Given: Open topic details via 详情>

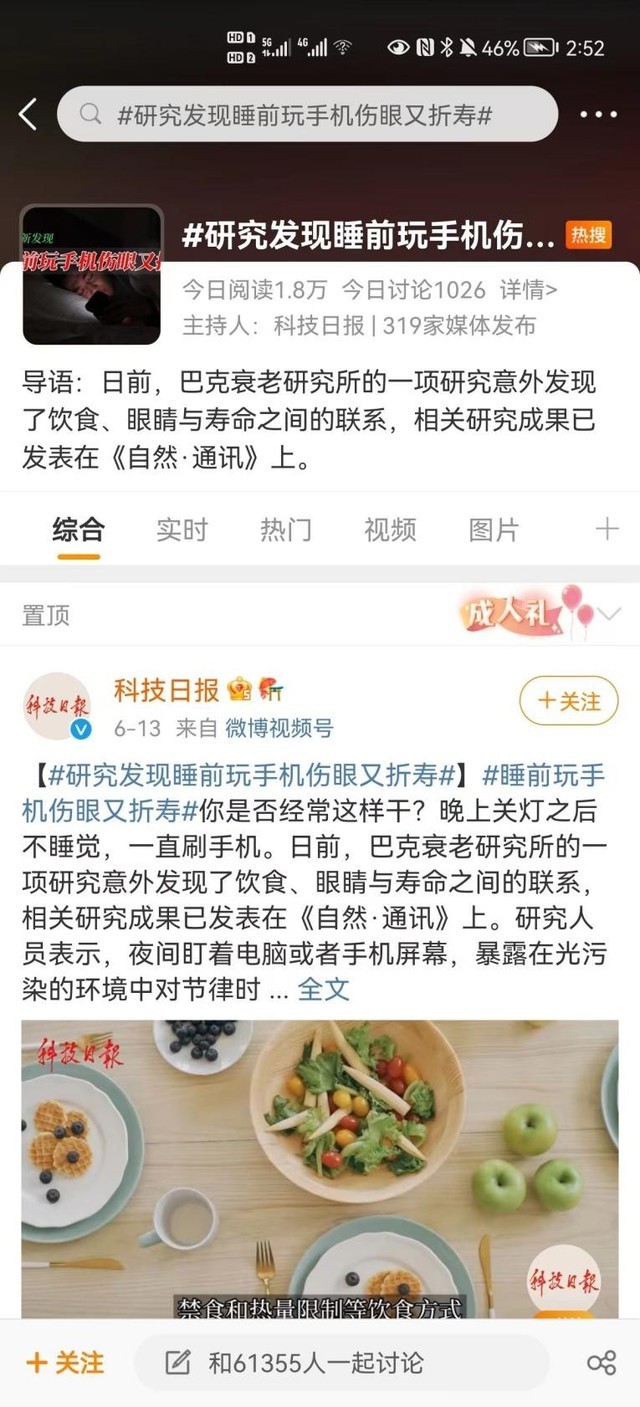Looking at the screenshot, I should point(528,290).
